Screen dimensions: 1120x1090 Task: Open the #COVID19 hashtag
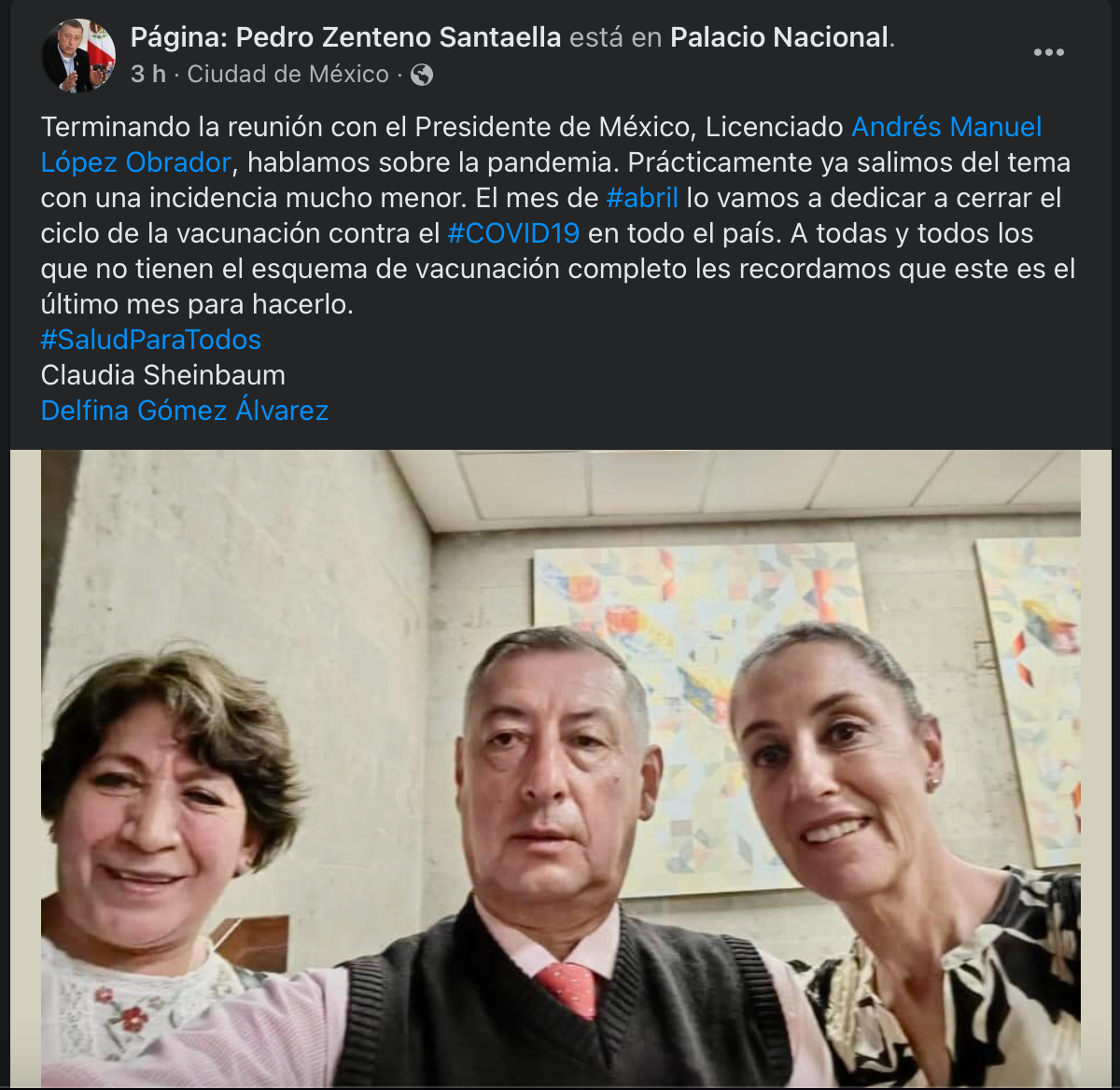coord(513,233)
